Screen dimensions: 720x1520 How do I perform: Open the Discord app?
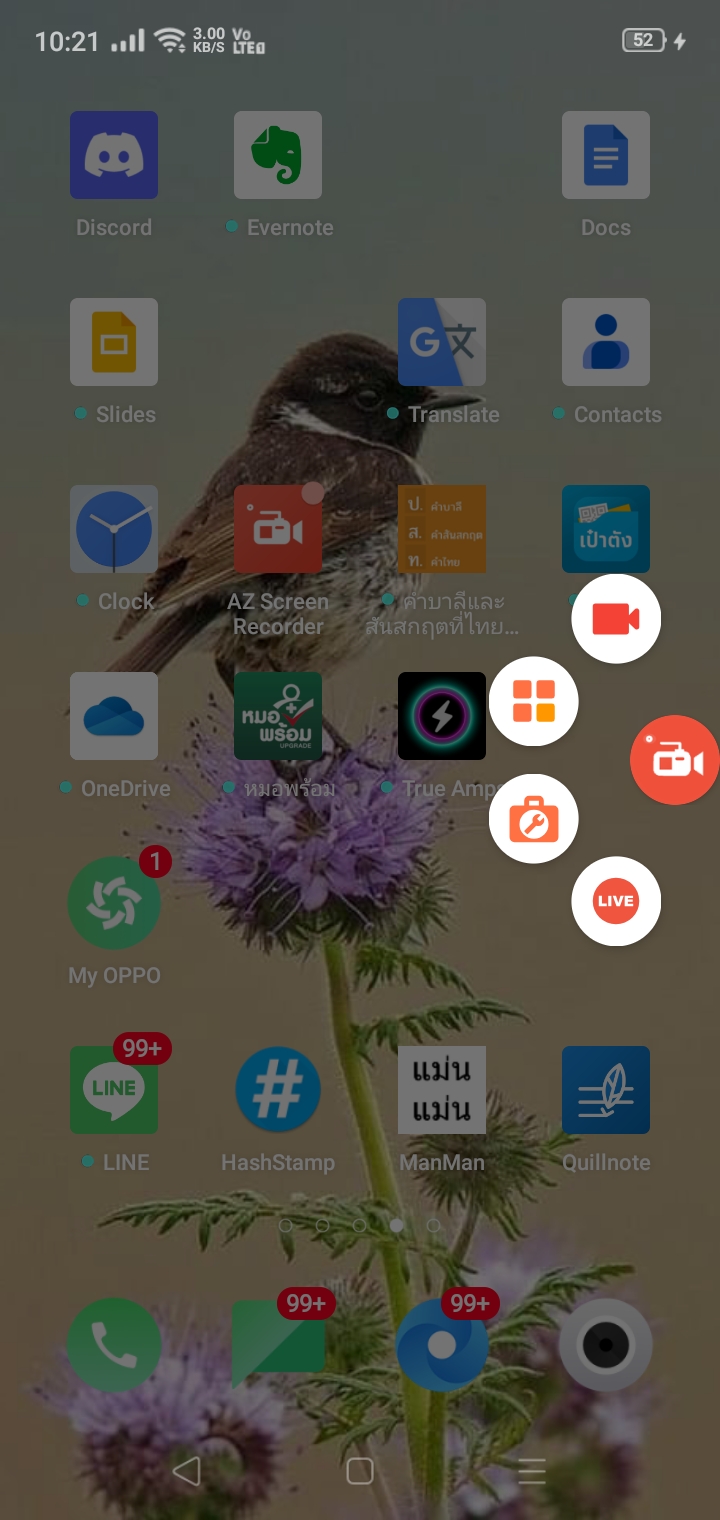coord(114,155)
